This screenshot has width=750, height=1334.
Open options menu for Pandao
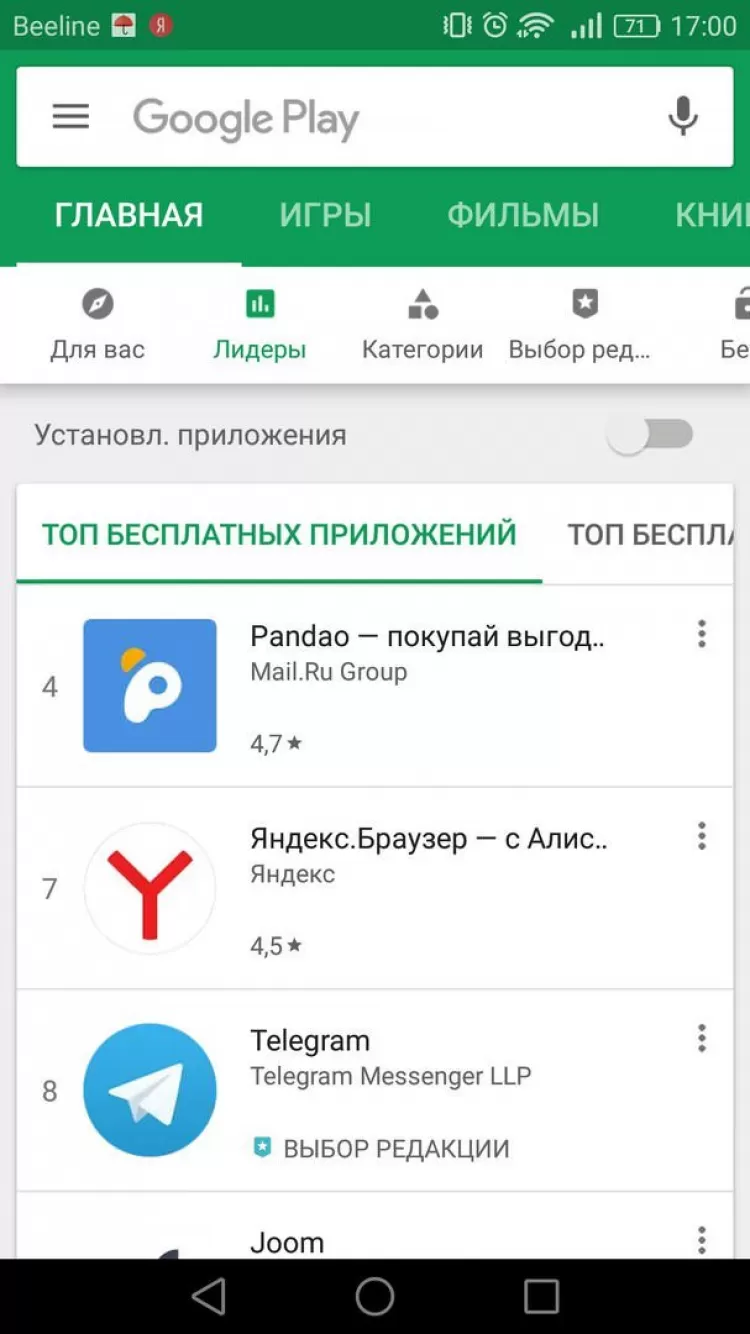click(x=702, y=633)
